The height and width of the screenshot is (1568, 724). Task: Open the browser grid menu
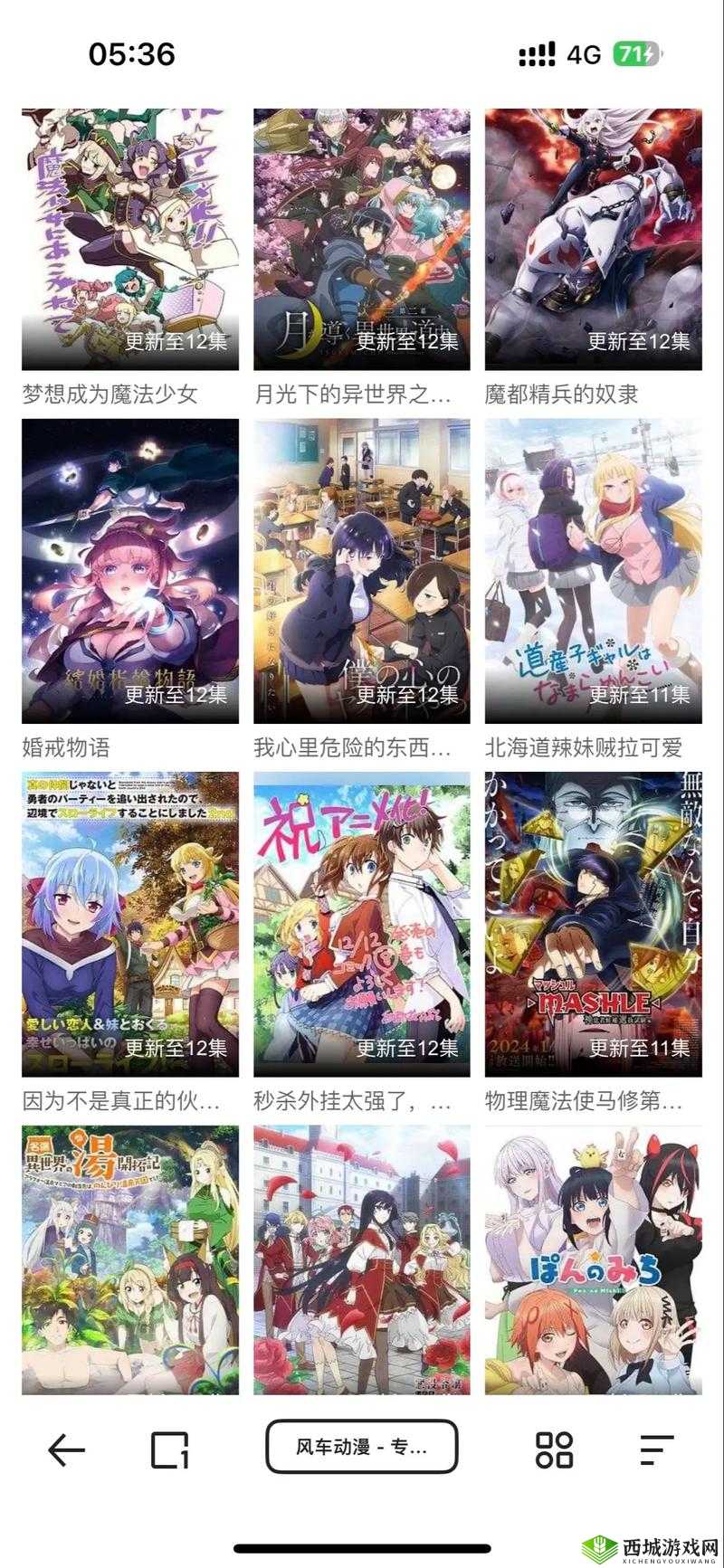(554, 1449)
